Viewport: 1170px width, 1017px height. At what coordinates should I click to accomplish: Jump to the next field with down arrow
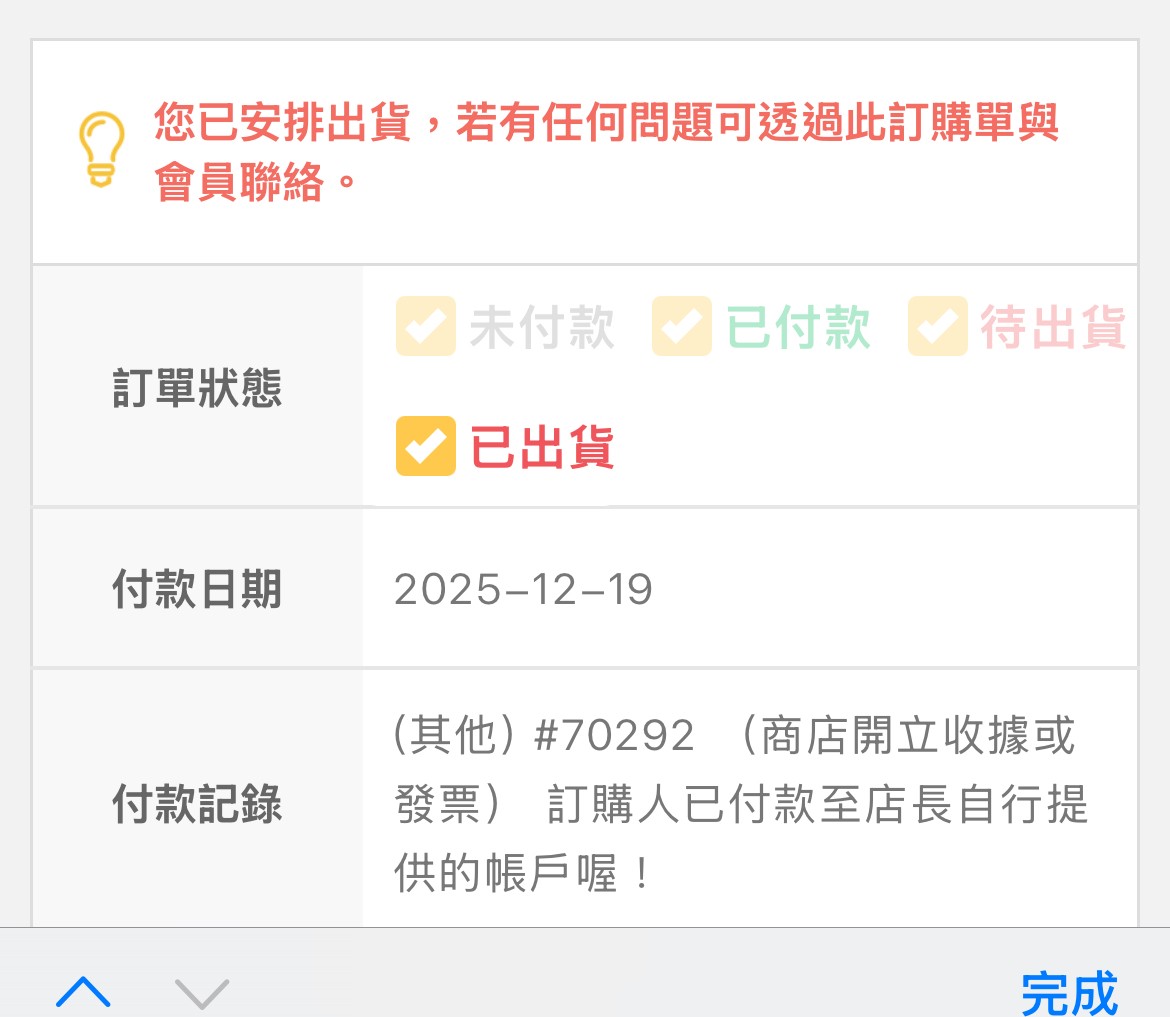202,991
